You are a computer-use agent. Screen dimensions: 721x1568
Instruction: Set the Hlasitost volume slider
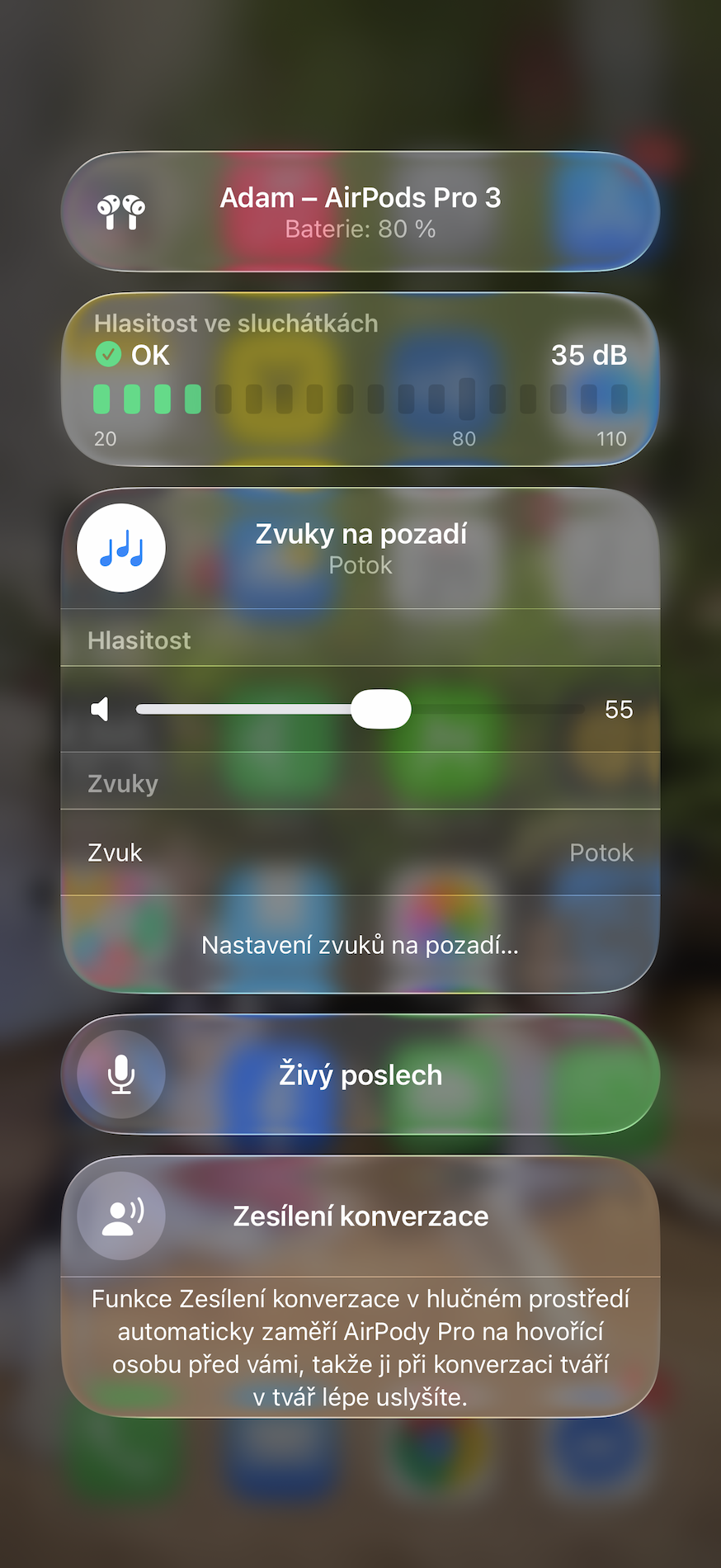pyautogui.click(x=381, y=709)
